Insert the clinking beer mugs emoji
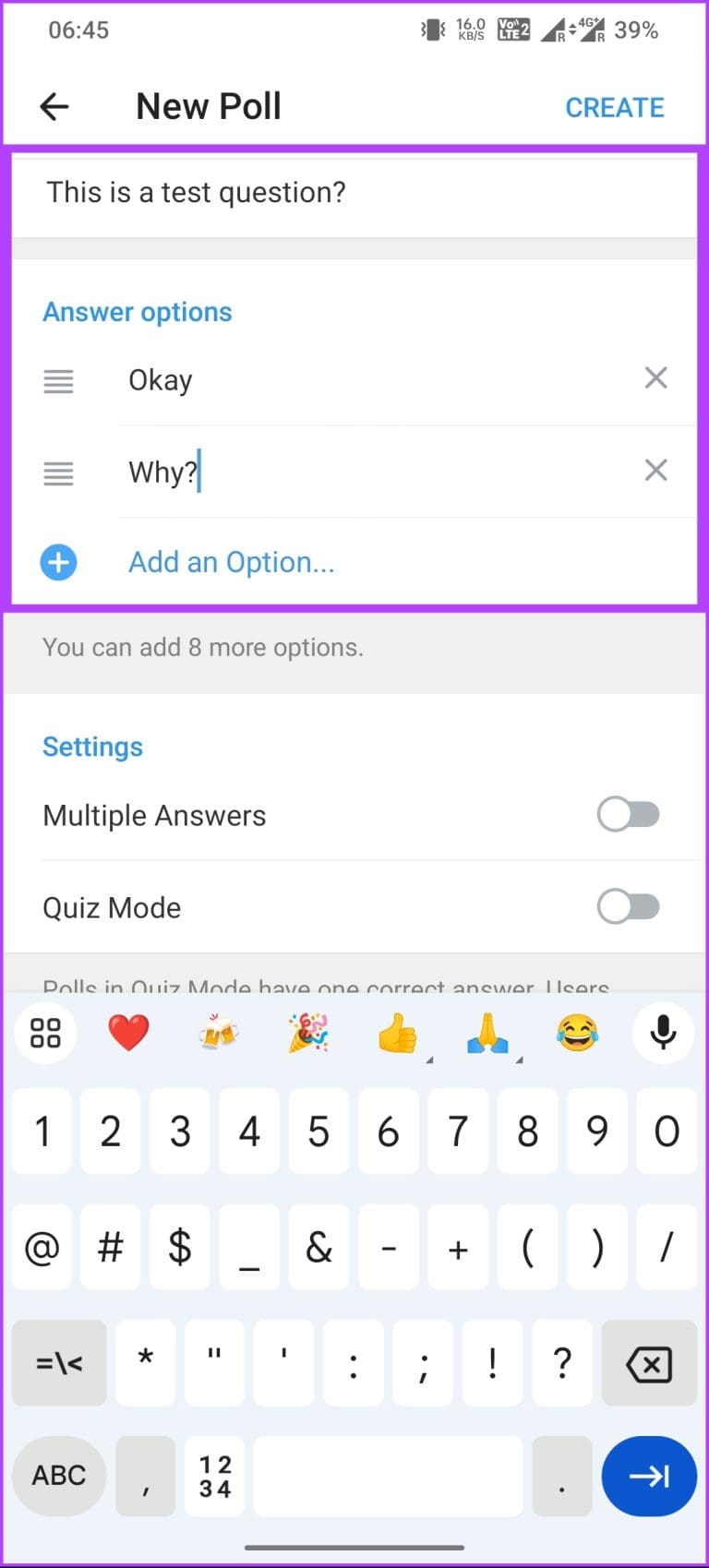This screenshot has width=709, height=1568. pos(218,1034)
